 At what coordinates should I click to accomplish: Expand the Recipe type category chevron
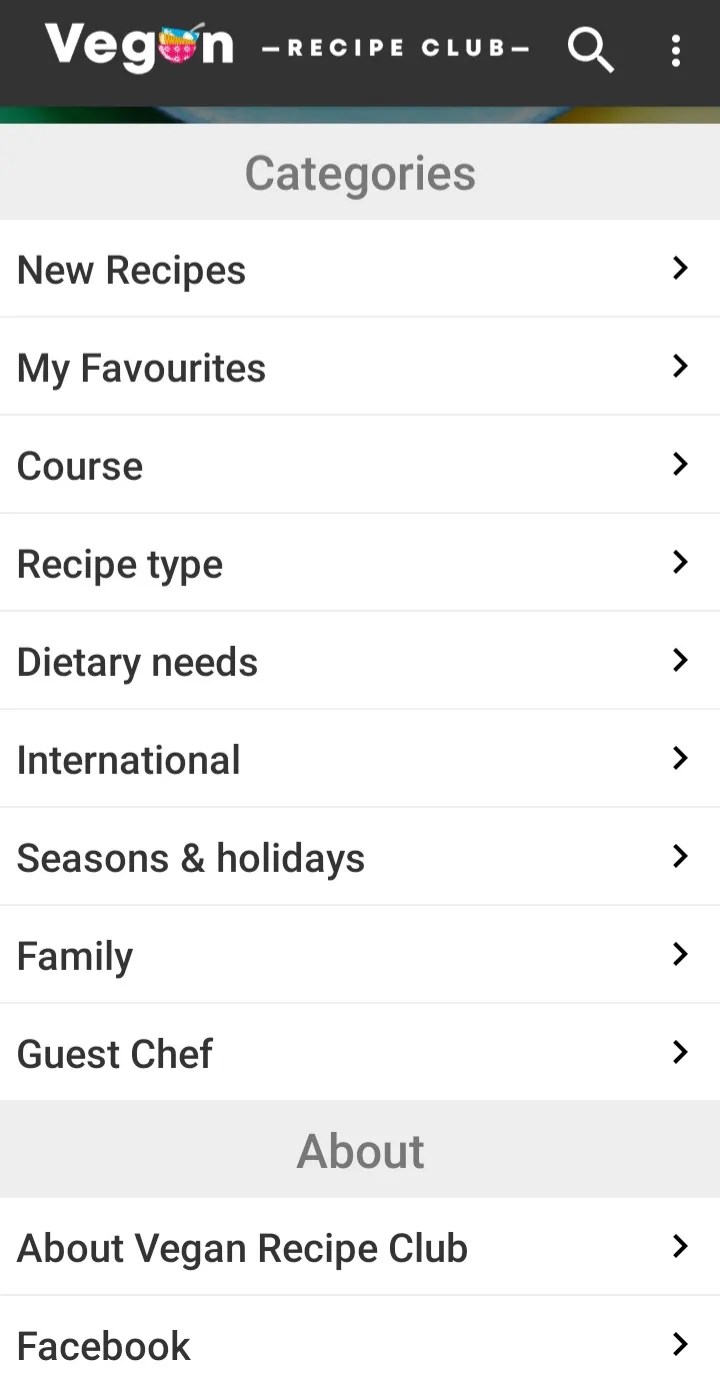coord(680,563)
